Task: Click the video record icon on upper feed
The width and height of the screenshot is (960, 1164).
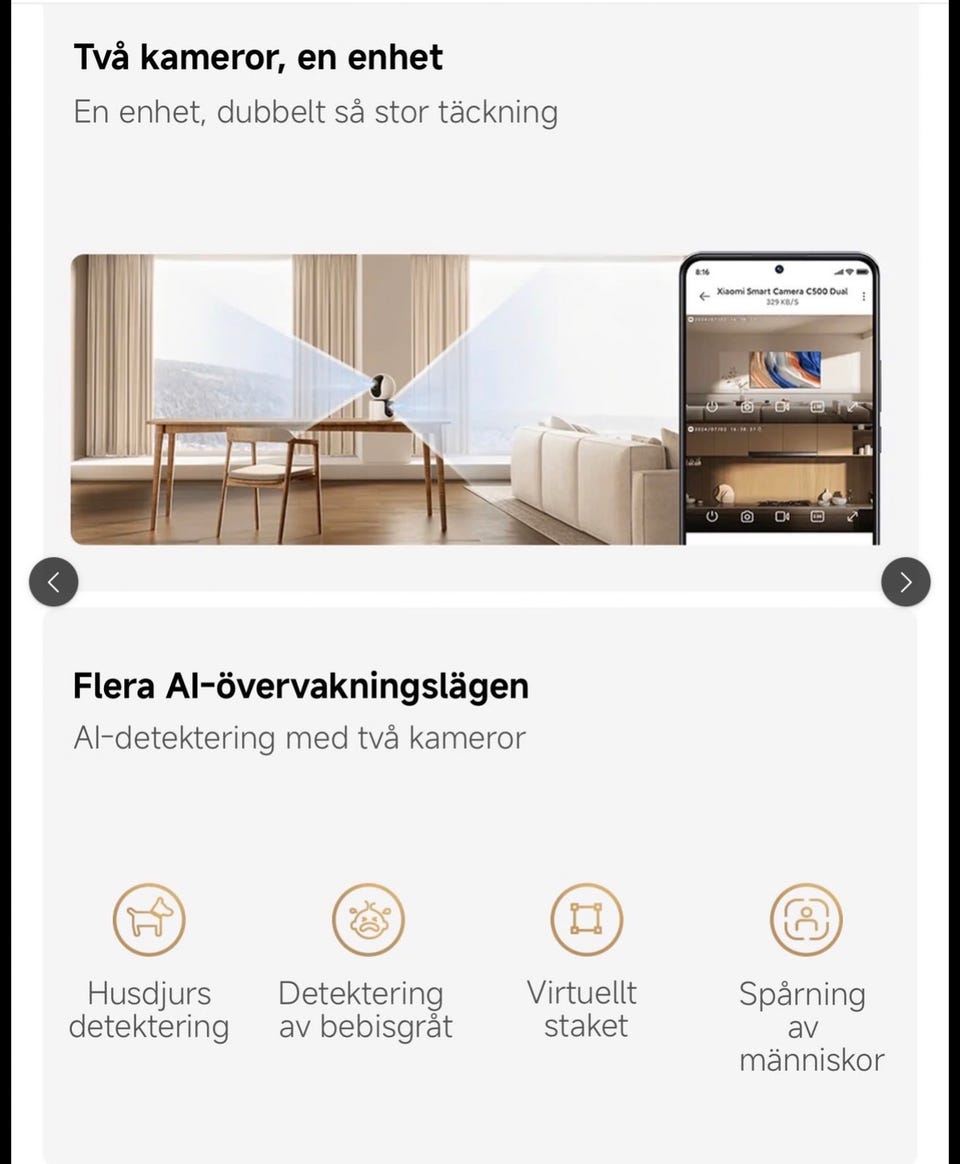Action: (783, 407)
